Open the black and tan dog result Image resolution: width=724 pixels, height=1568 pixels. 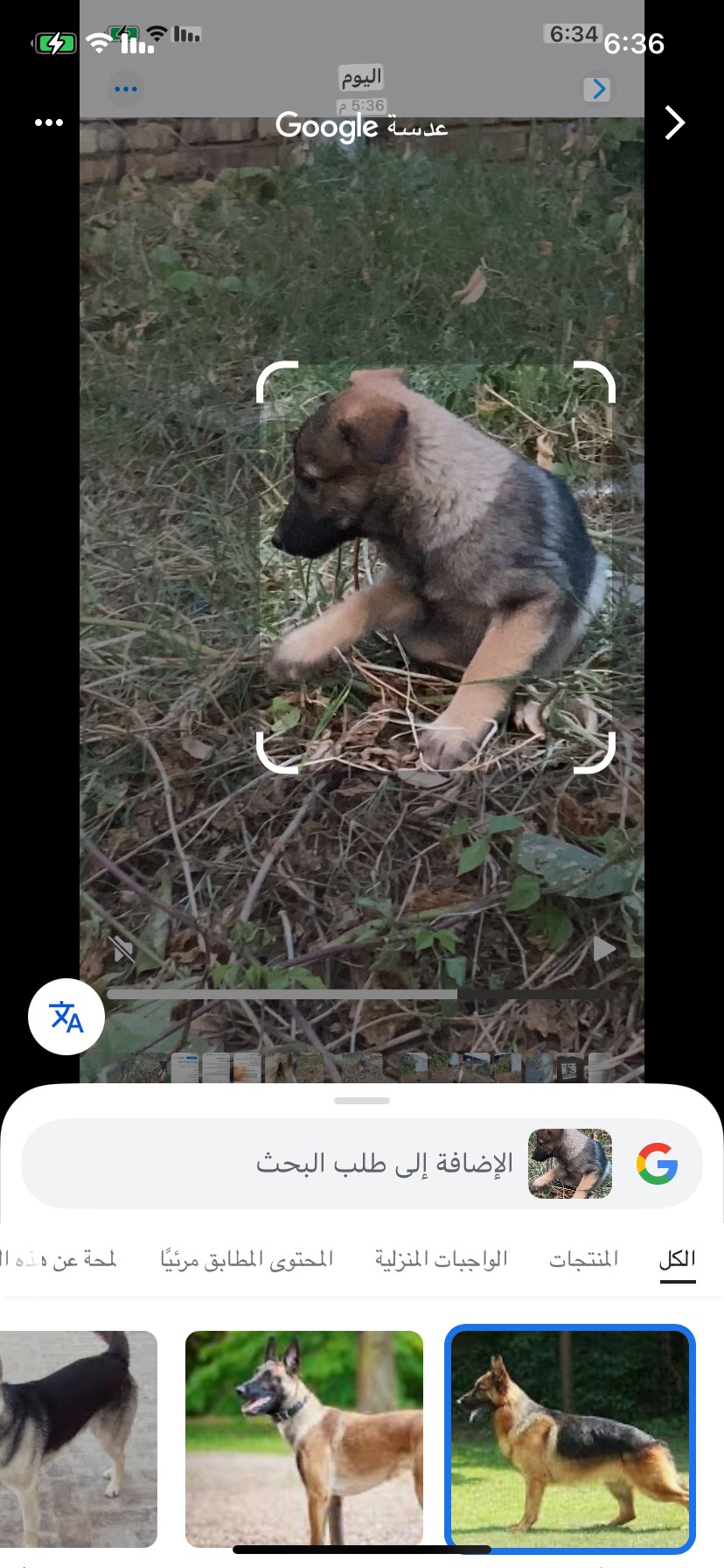tap(79, 1439)
